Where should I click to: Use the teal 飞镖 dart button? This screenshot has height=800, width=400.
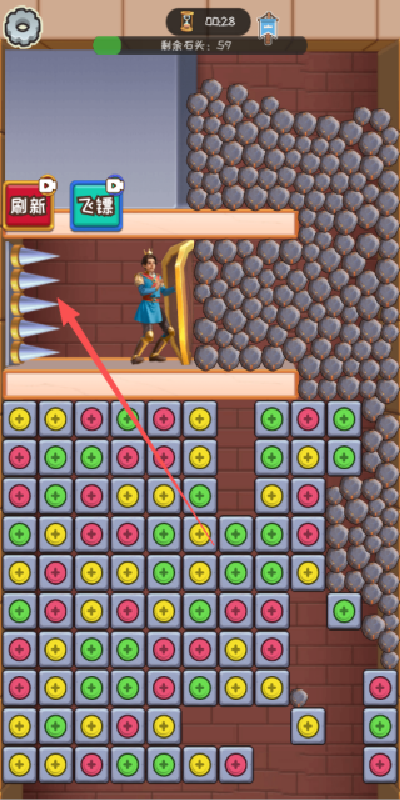pyautogui.click(x=96, y=205)
